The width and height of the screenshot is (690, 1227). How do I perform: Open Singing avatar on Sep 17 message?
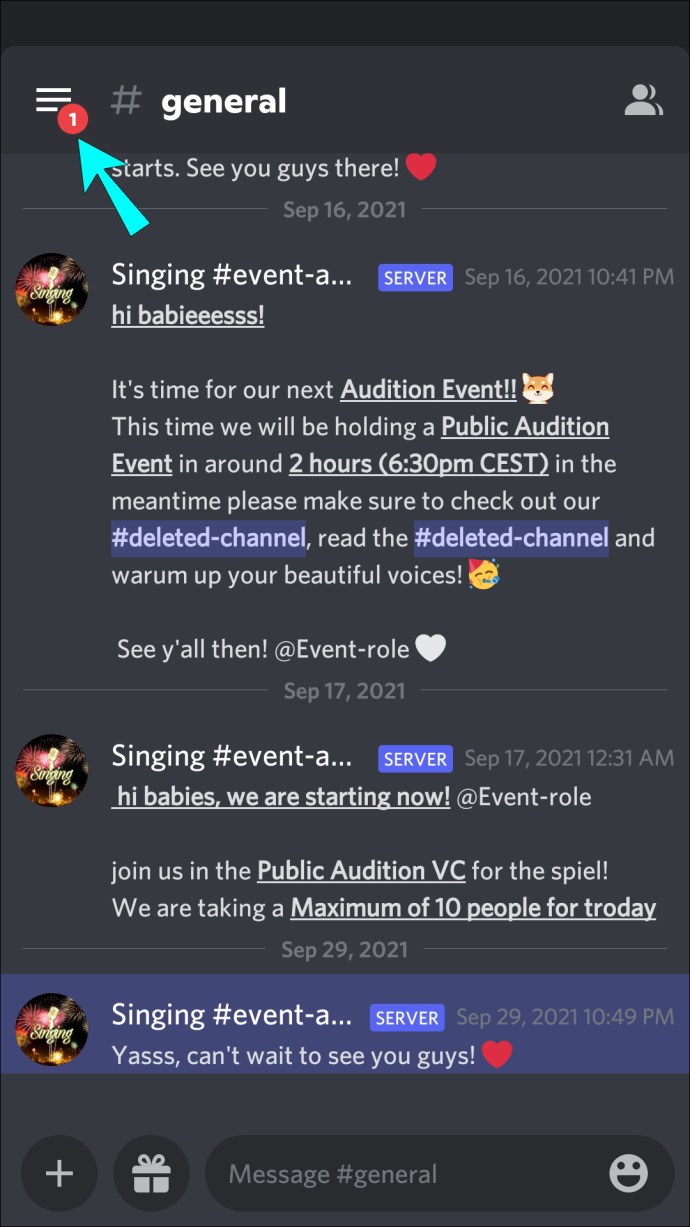tap(52, 771)
